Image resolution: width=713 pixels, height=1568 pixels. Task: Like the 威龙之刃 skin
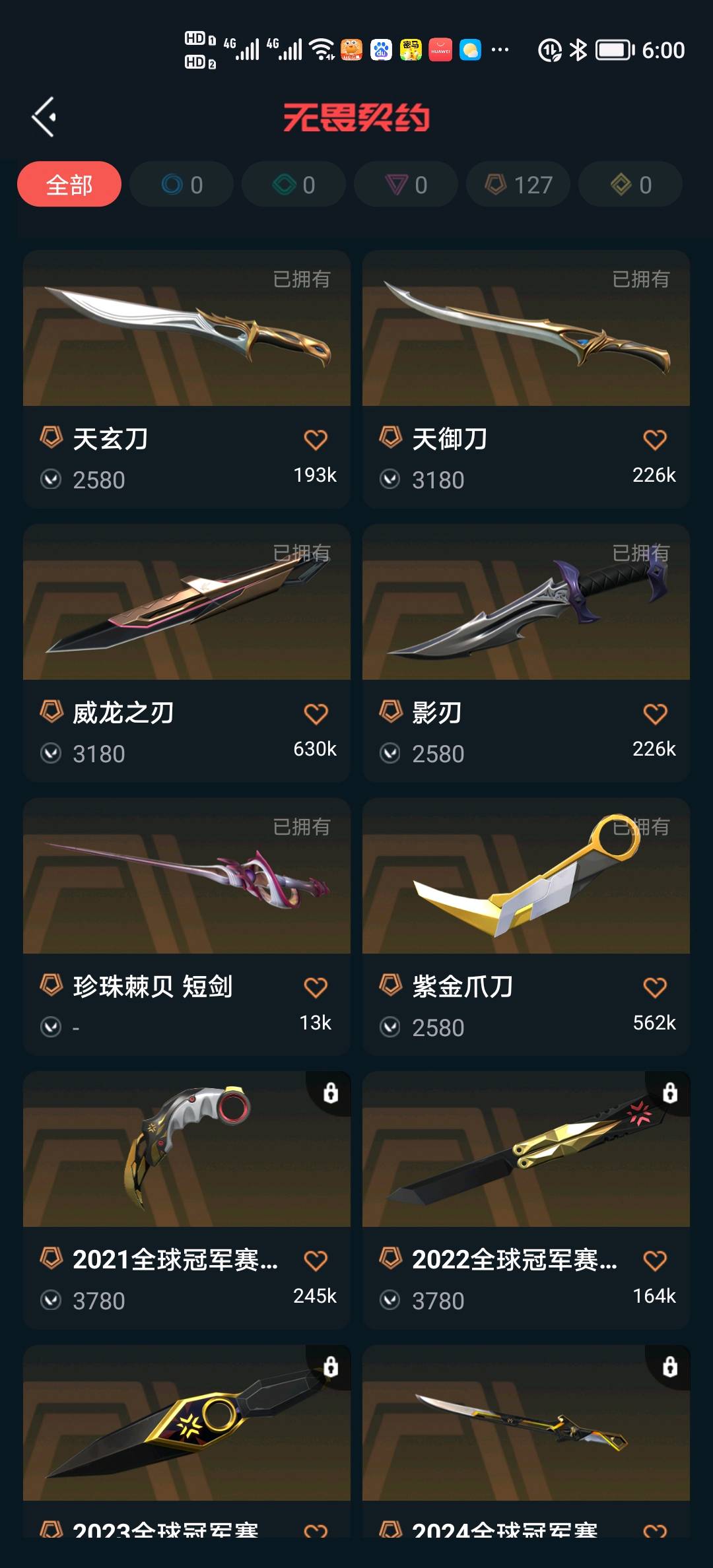(x=316, y=713)
